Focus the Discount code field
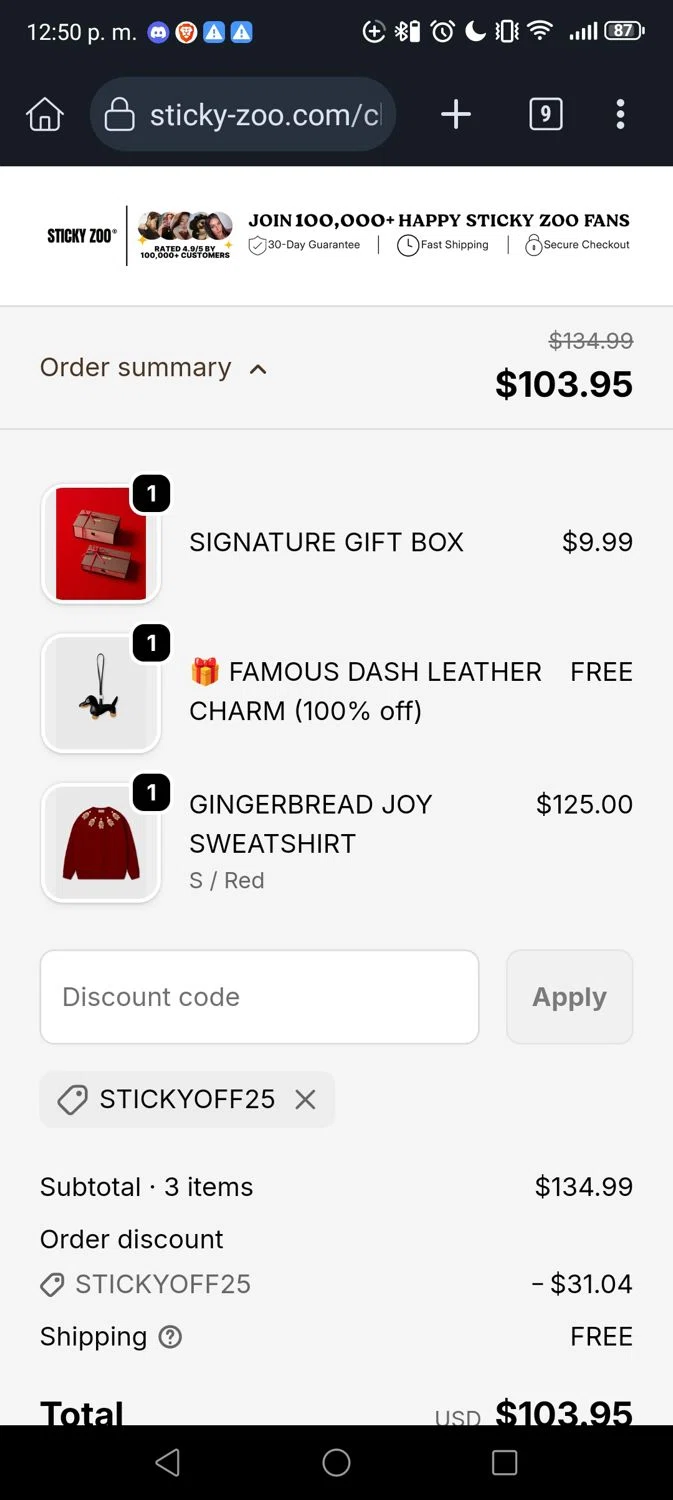Image resolution: width=673 pixels, height=1500 pixels. tap(259, 997)
